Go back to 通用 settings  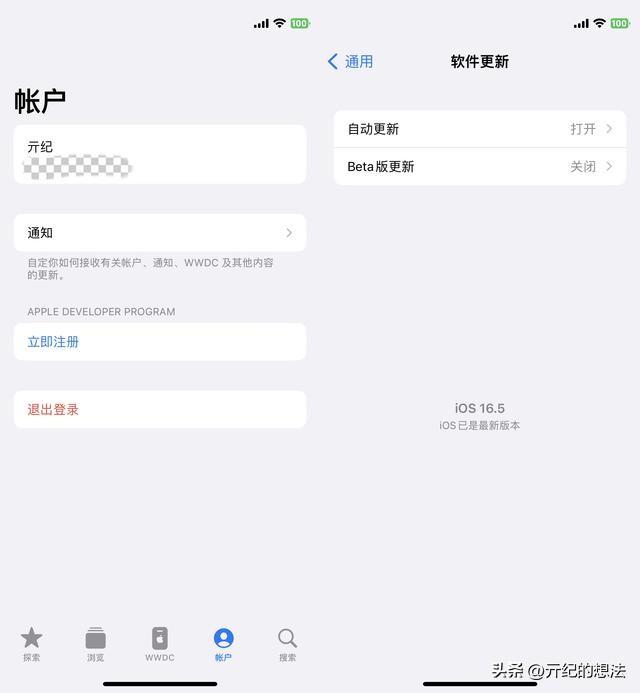tap(351, 62)
